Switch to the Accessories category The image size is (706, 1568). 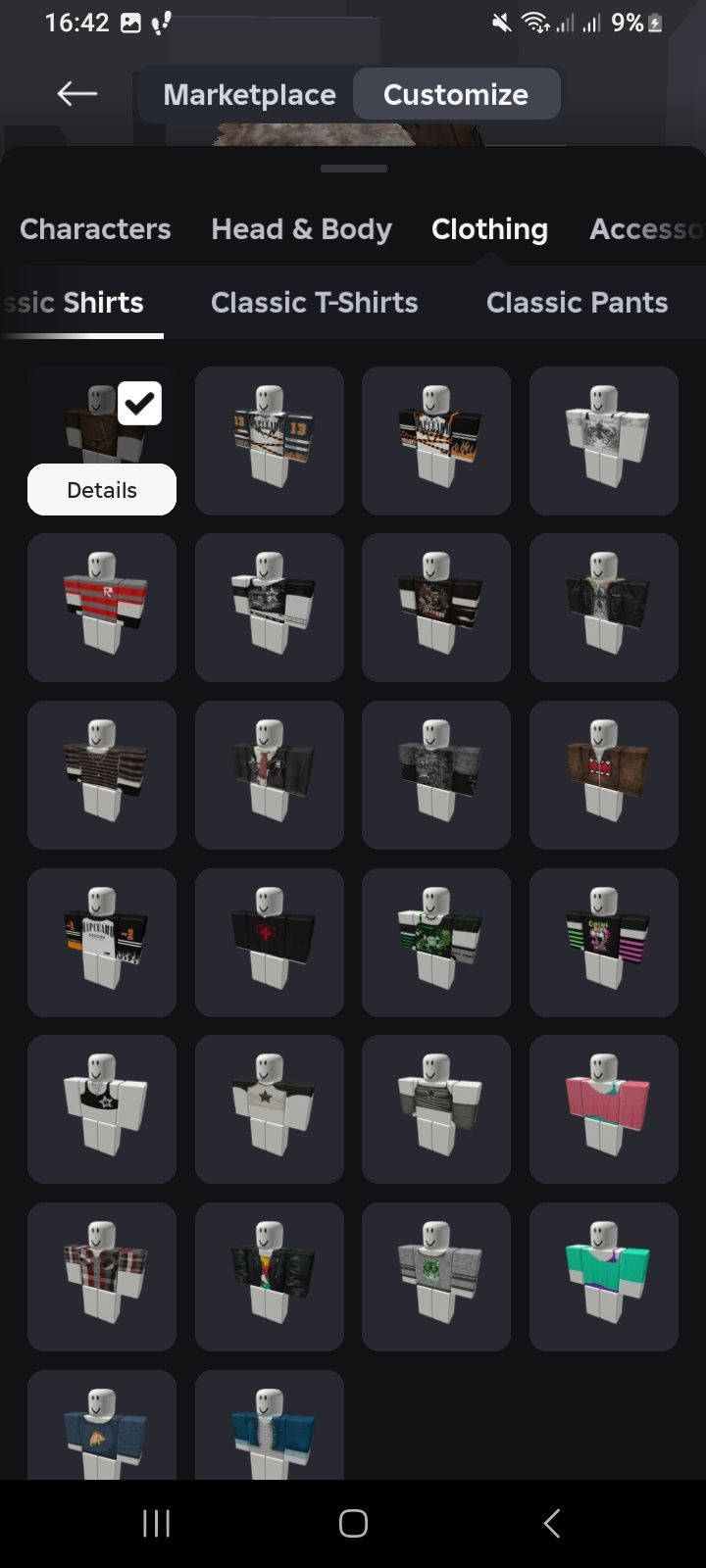pyautogui.click(x=645, y=229)
